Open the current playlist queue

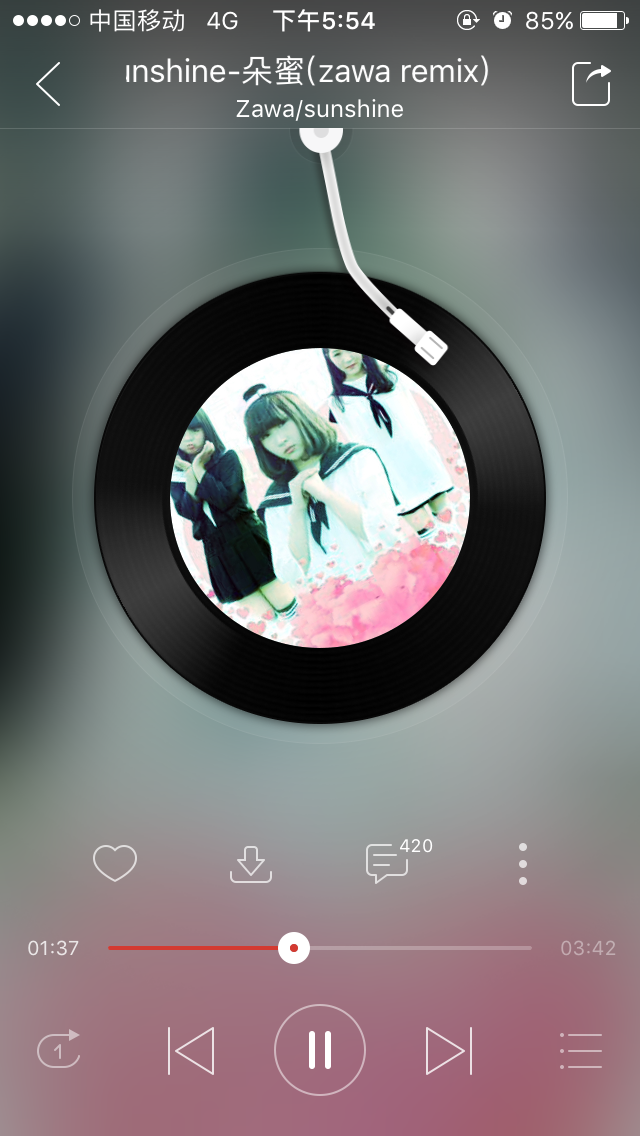[580, 1051]
